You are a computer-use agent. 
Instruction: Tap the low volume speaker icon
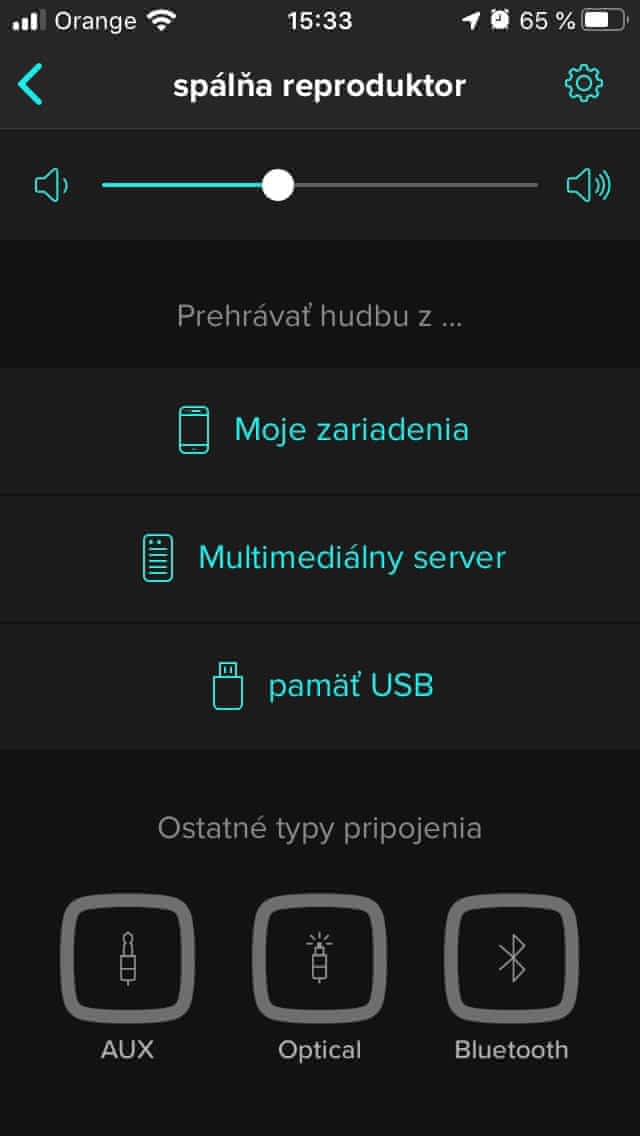coord(51,186)
